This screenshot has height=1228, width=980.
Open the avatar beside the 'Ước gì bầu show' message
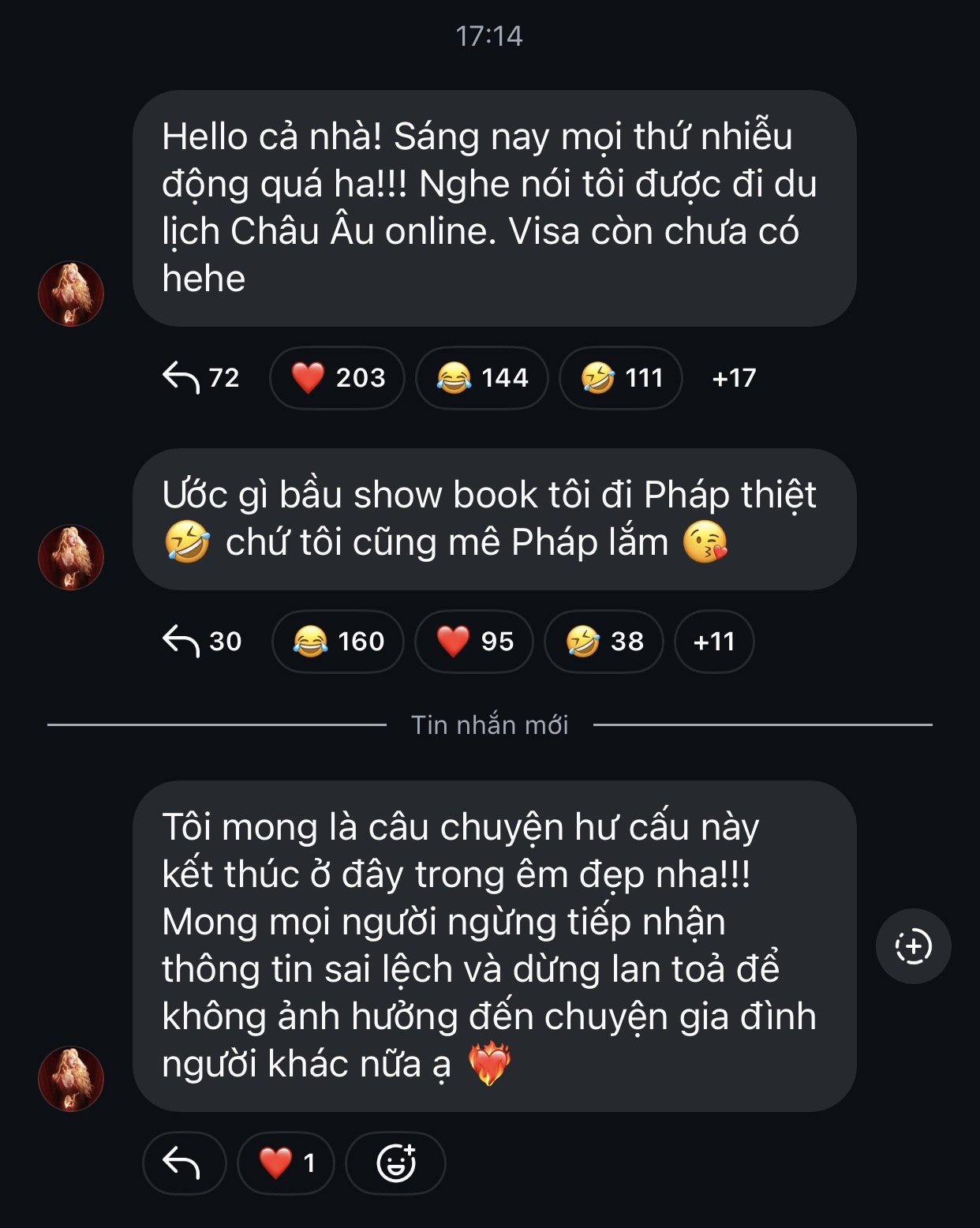point(70,557)
